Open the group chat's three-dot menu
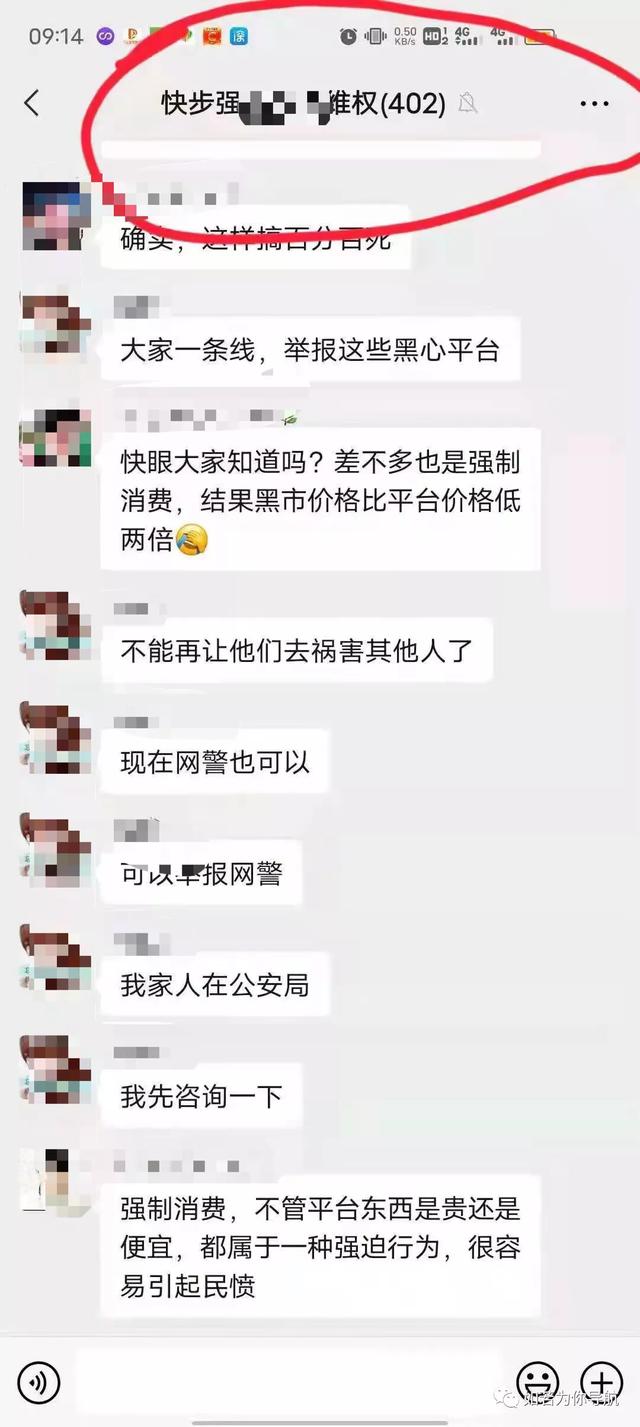 tap(594, 103)
